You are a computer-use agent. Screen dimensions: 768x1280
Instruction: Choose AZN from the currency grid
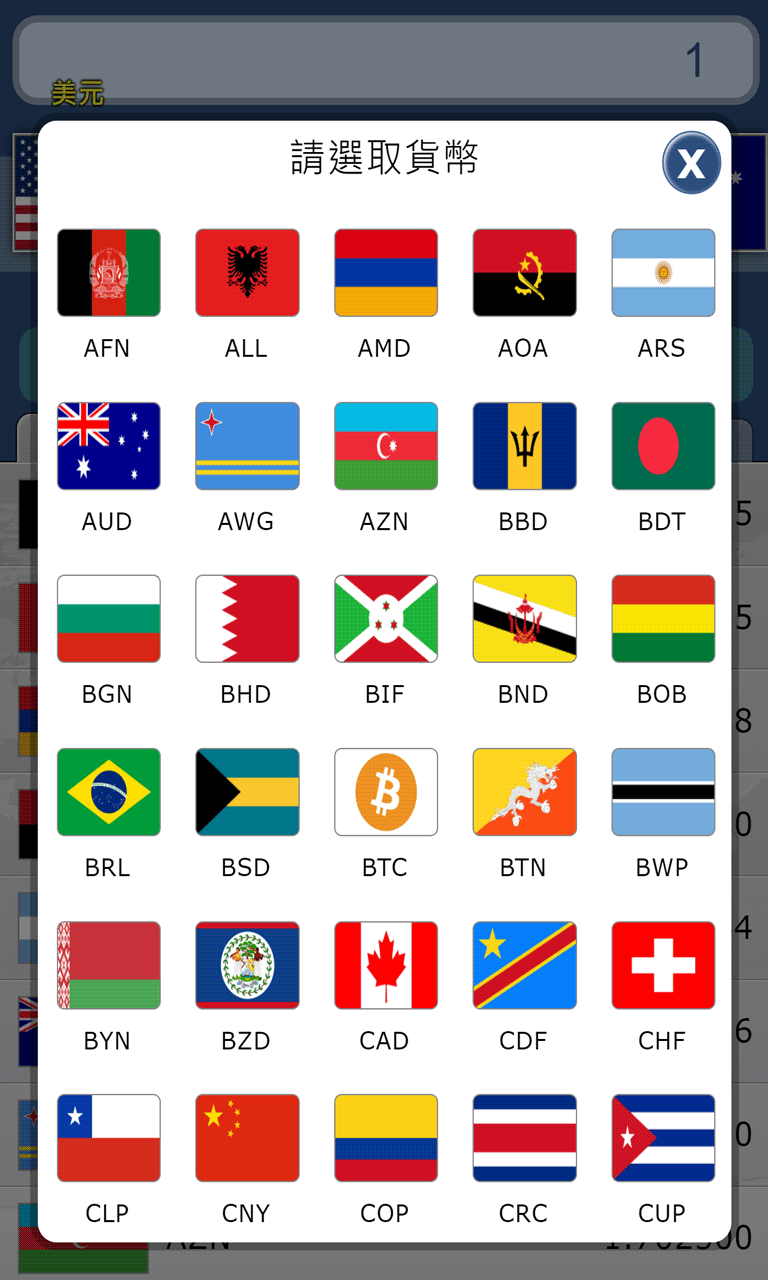click(x=385, y=446)
